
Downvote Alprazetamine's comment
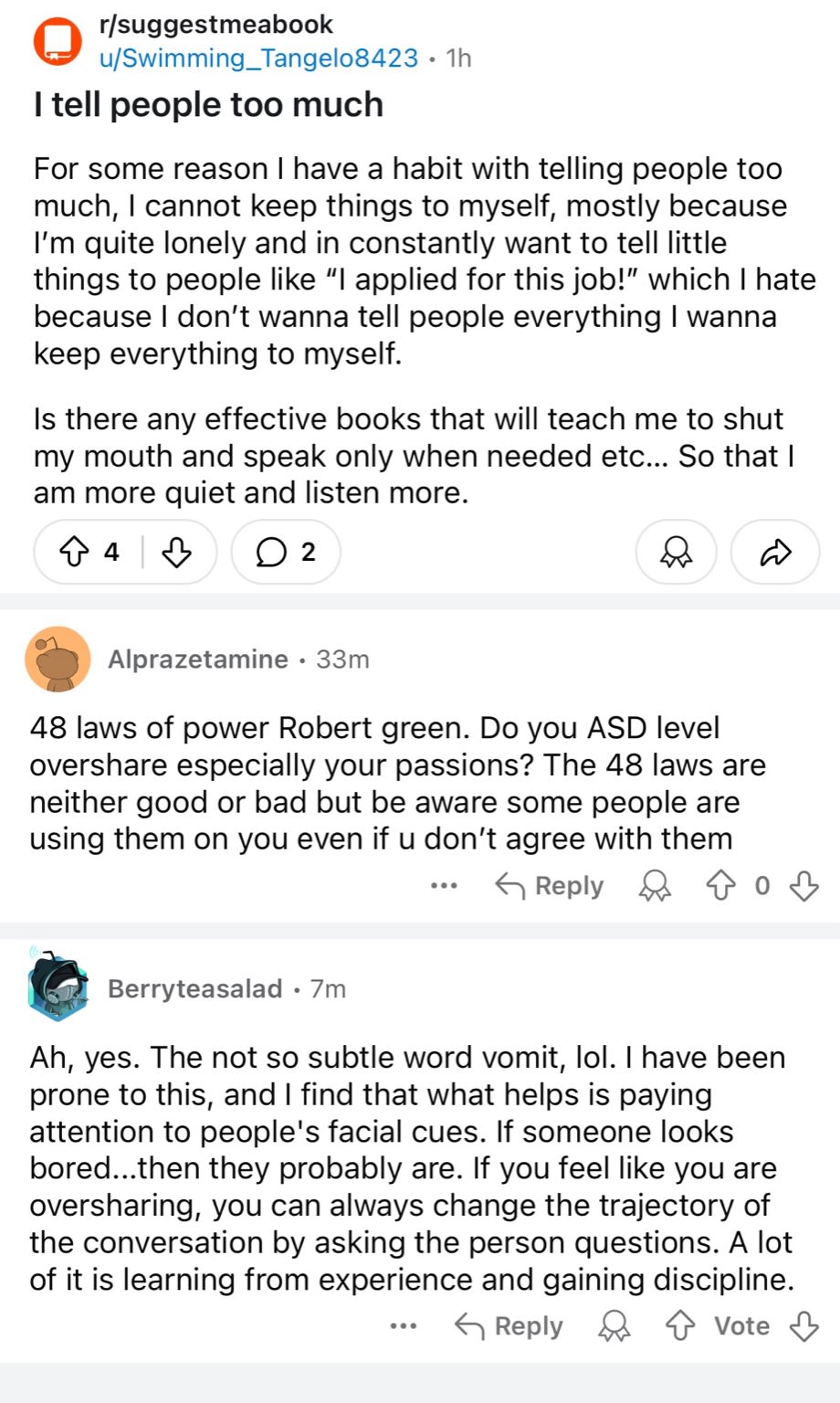tap(803, 886)
